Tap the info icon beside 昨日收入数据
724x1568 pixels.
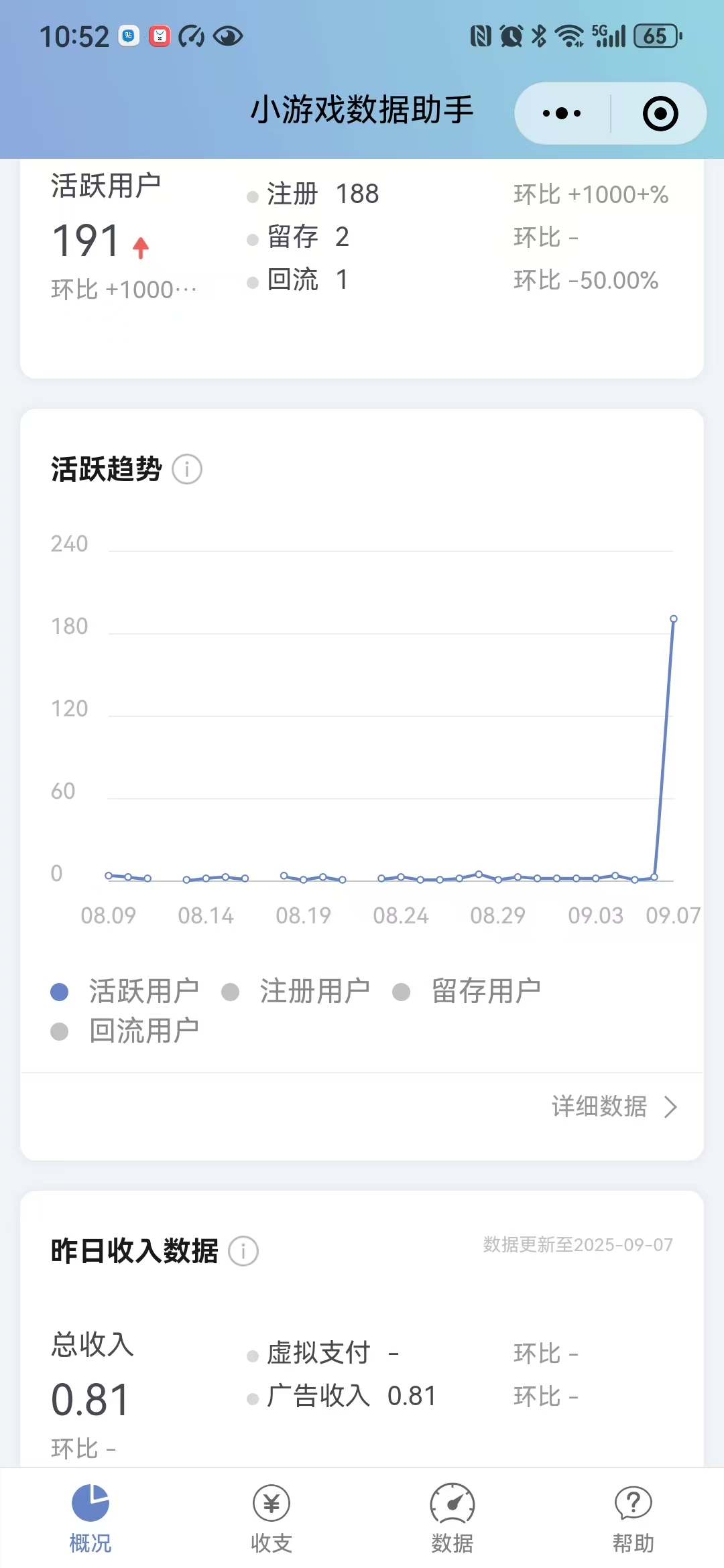click(x=243, y=1251)
